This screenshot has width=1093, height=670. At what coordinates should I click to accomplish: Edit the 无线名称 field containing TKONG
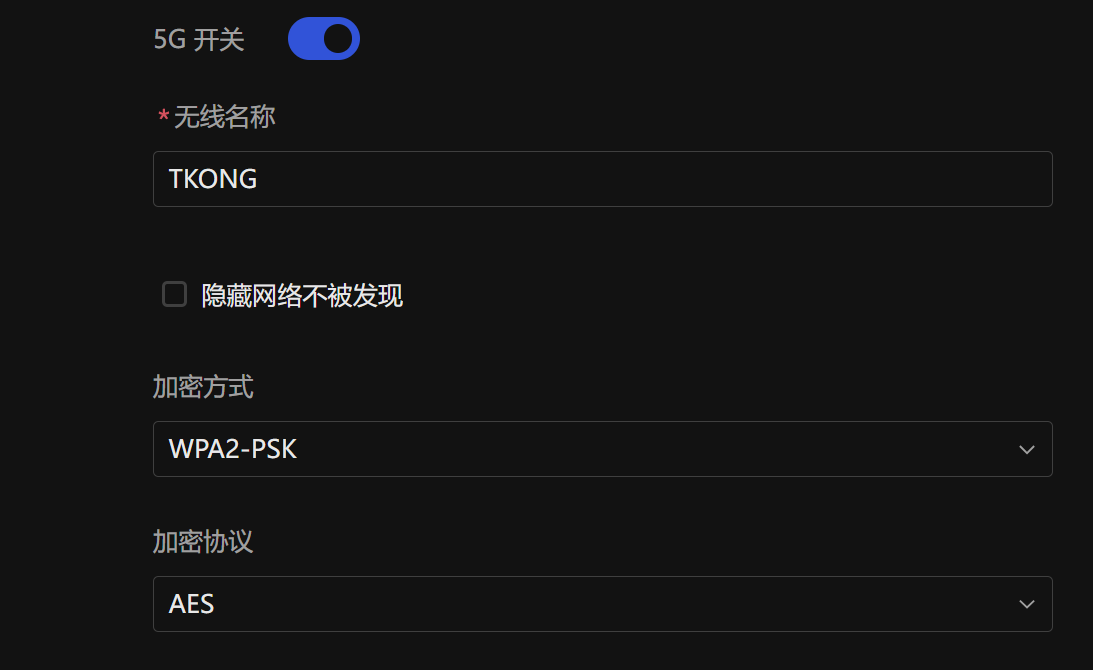602,179
